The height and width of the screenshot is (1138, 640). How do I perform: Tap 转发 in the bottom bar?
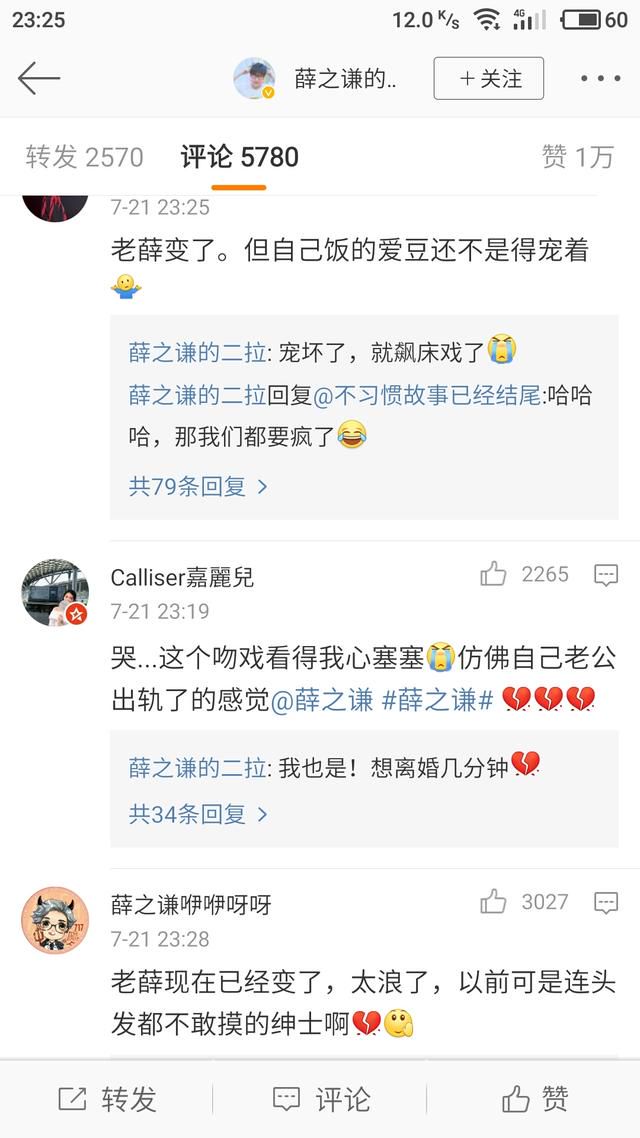pyautogui.click(x=107, y=1099)
